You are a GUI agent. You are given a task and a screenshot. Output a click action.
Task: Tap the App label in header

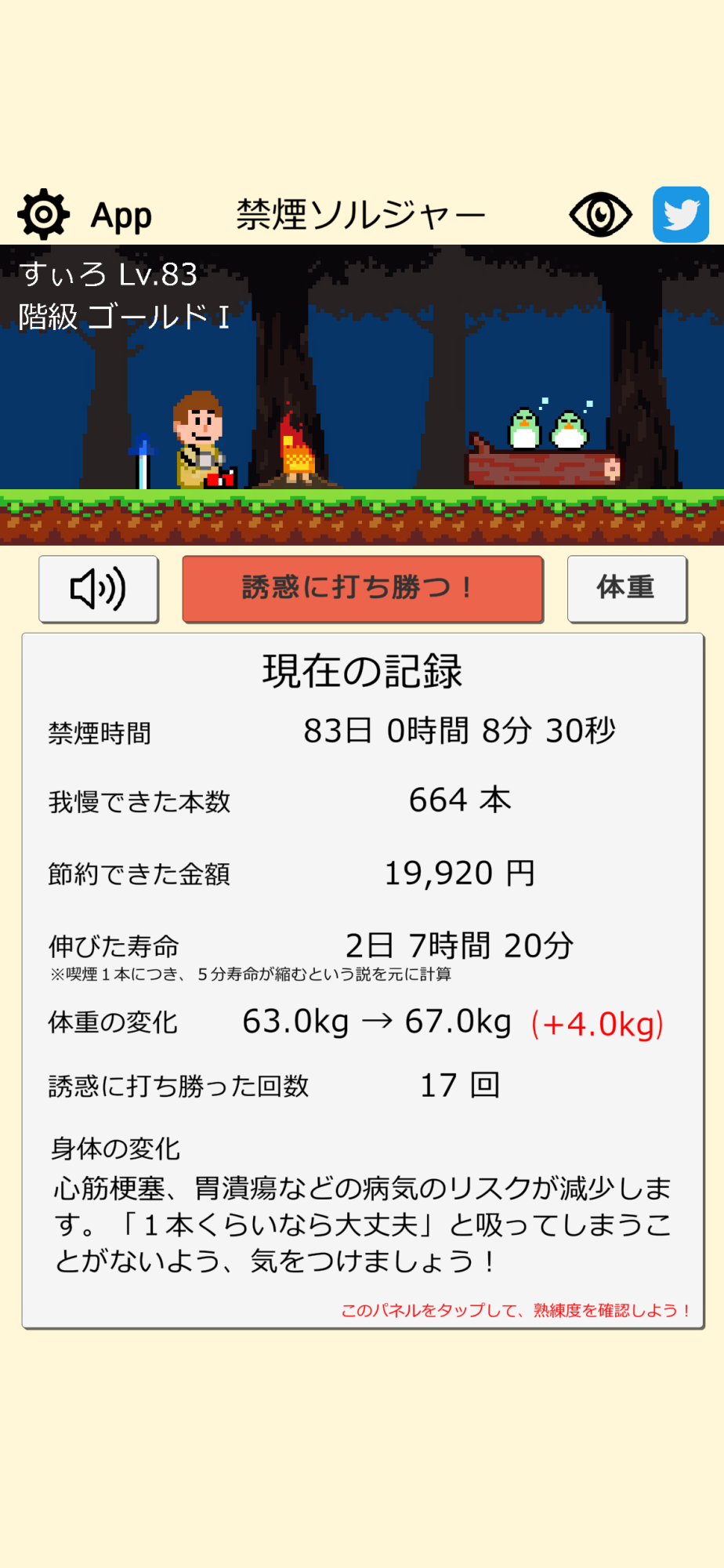pyautogui.click(x=121, y=216)
